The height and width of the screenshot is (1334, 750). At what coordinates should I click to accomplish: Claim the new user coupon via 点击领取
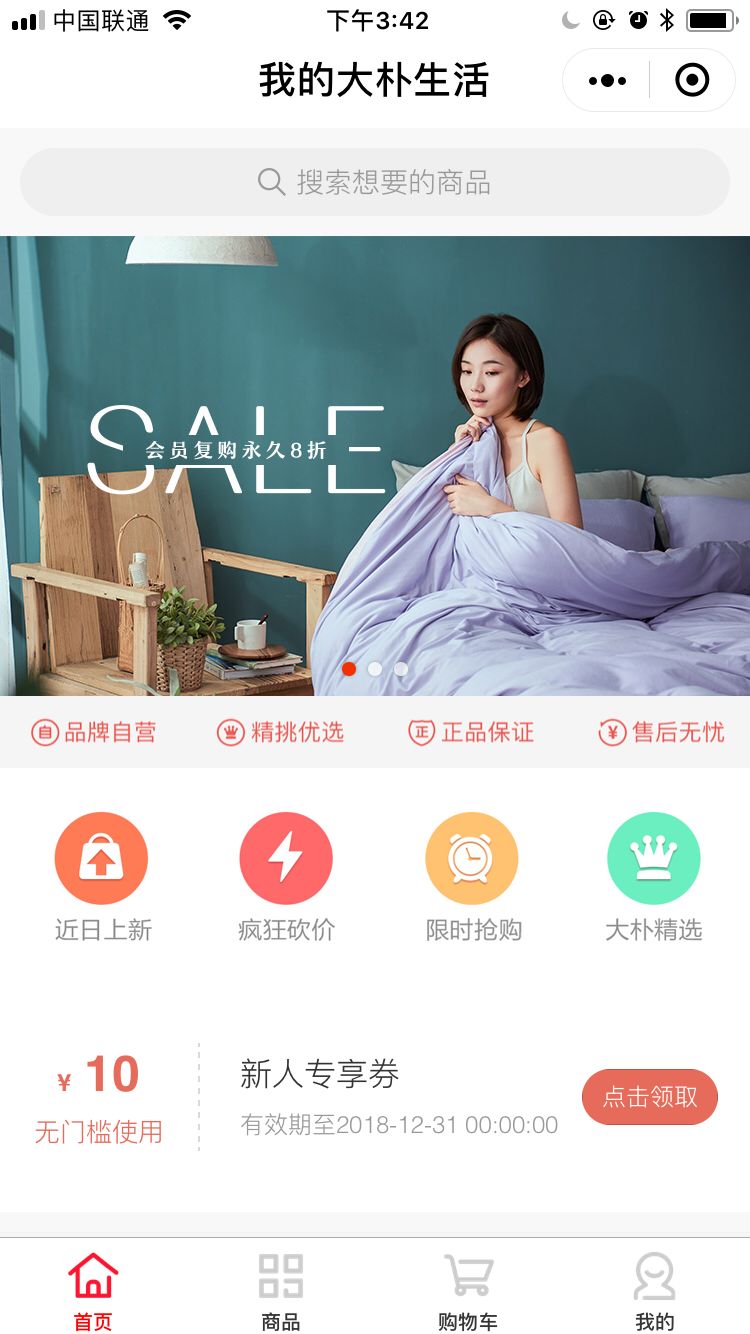coord(650,1097)
